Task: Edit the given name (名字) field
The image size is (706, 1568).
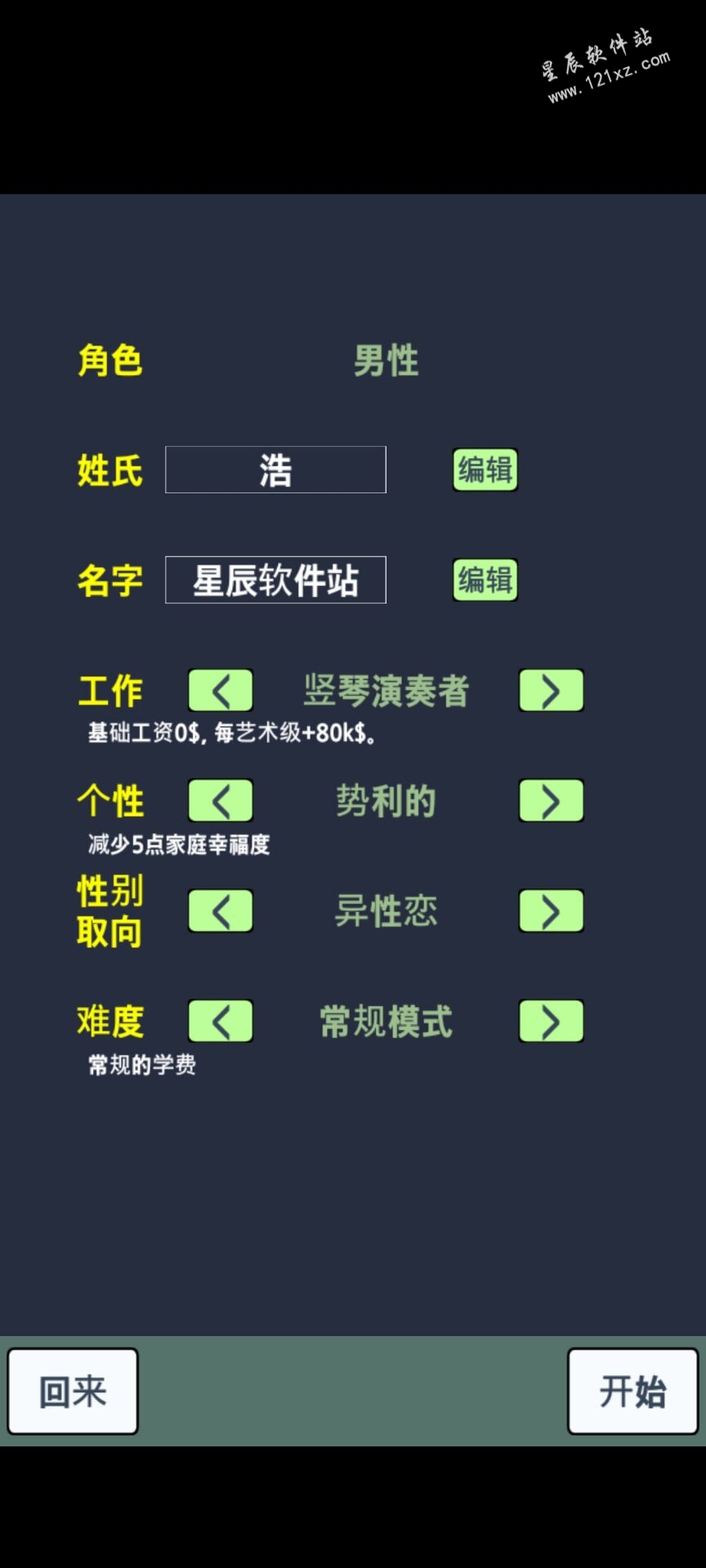Action: point(485,580)
